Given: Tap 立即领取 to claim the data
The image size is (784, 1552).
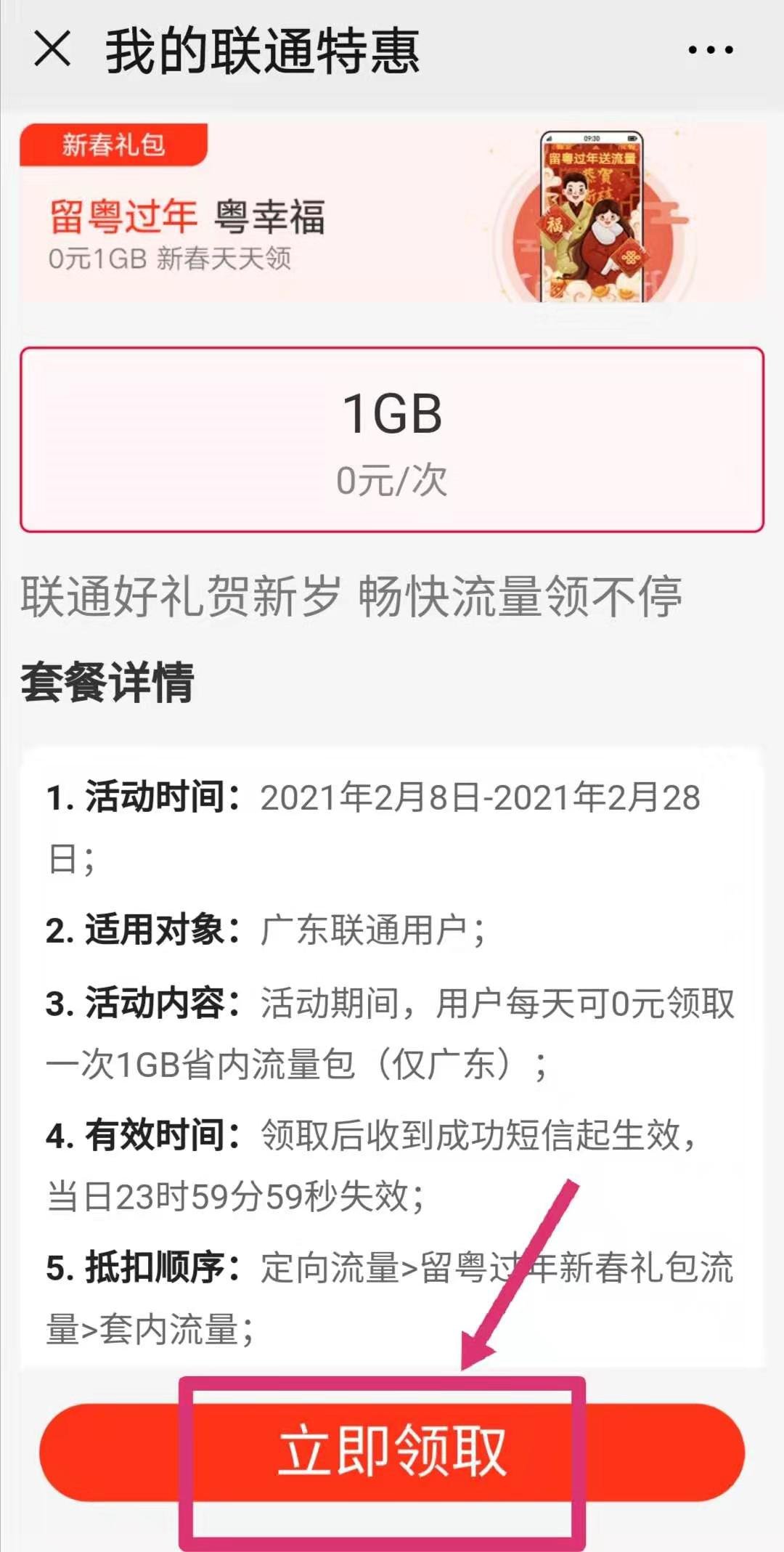Looking at the screenshot, I should pos(392,1453).
